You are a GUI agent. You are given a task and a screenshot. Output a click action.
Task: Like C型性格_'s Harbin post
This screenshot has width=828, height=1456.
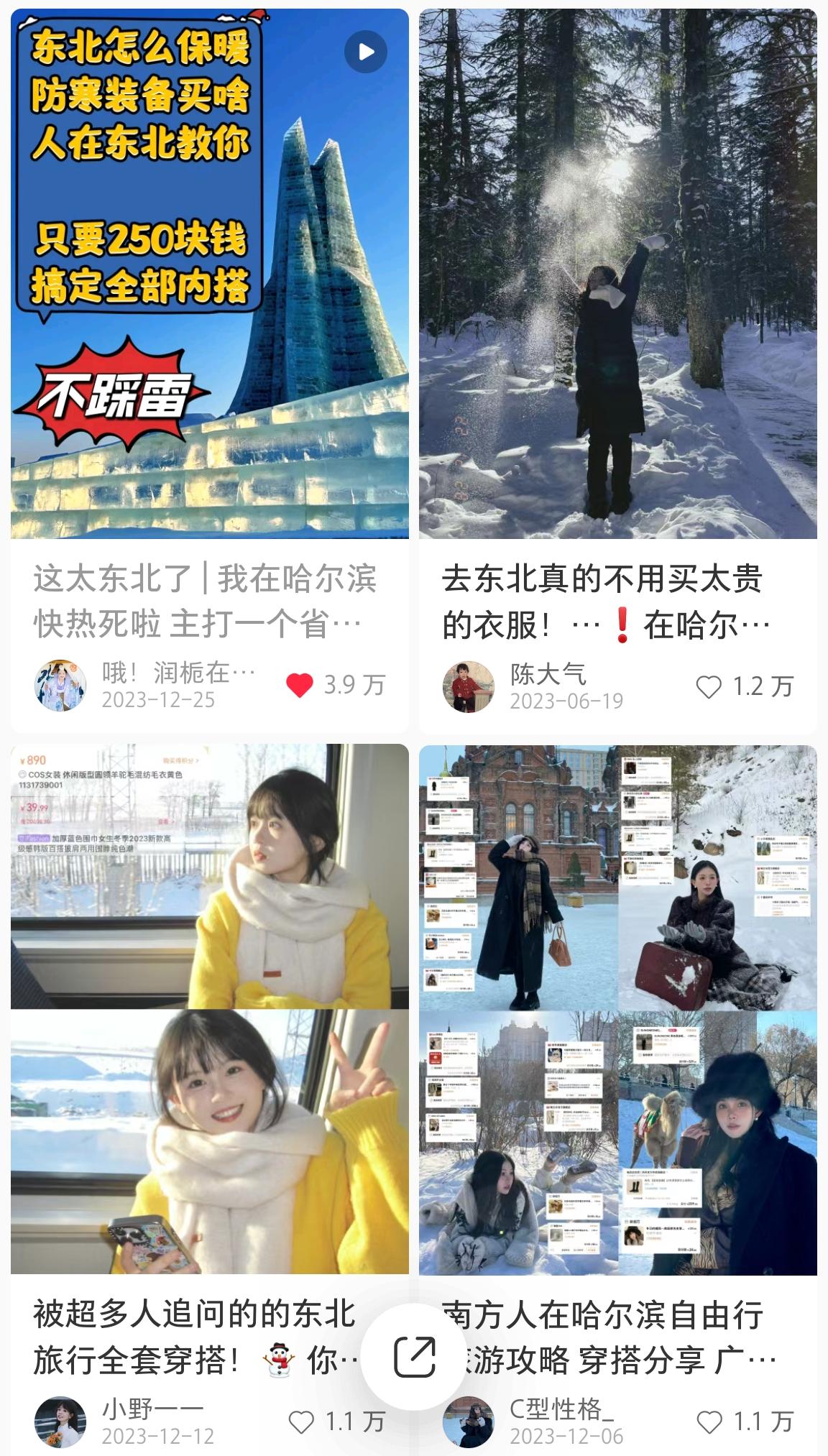click(709, 1422)
